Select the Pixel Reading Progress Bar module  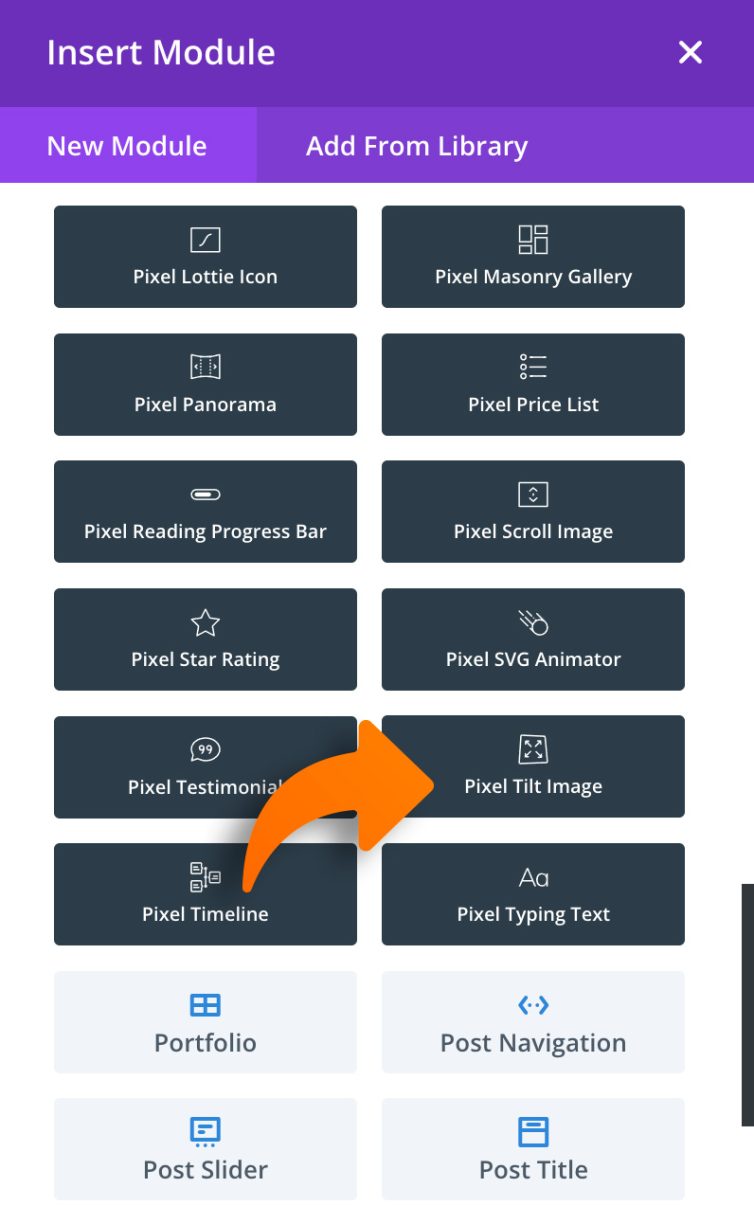pyautogui.click(x=205, y=511)
